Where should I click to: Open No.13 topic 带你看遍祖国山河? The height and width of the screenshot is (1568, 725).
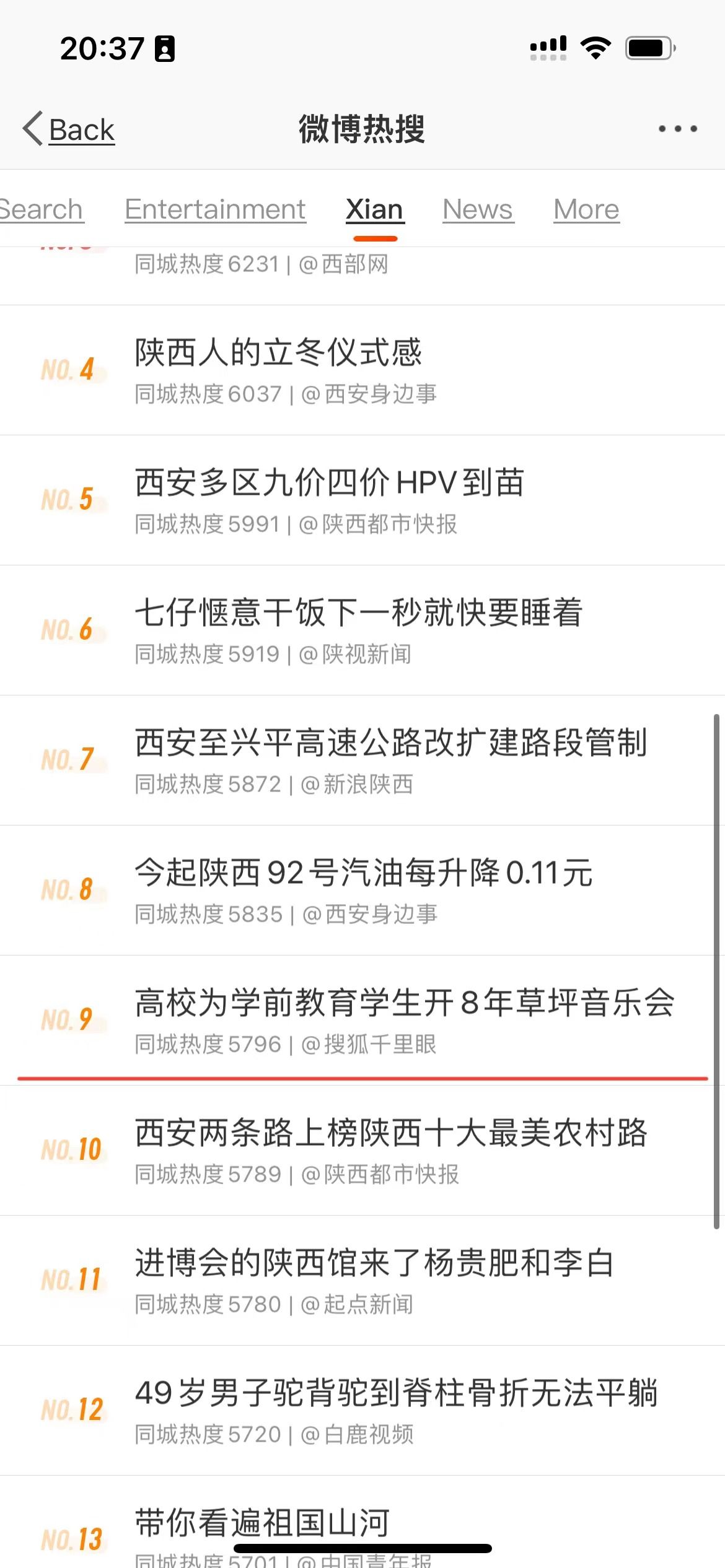pyautogui.click(x=263, y=1523)
